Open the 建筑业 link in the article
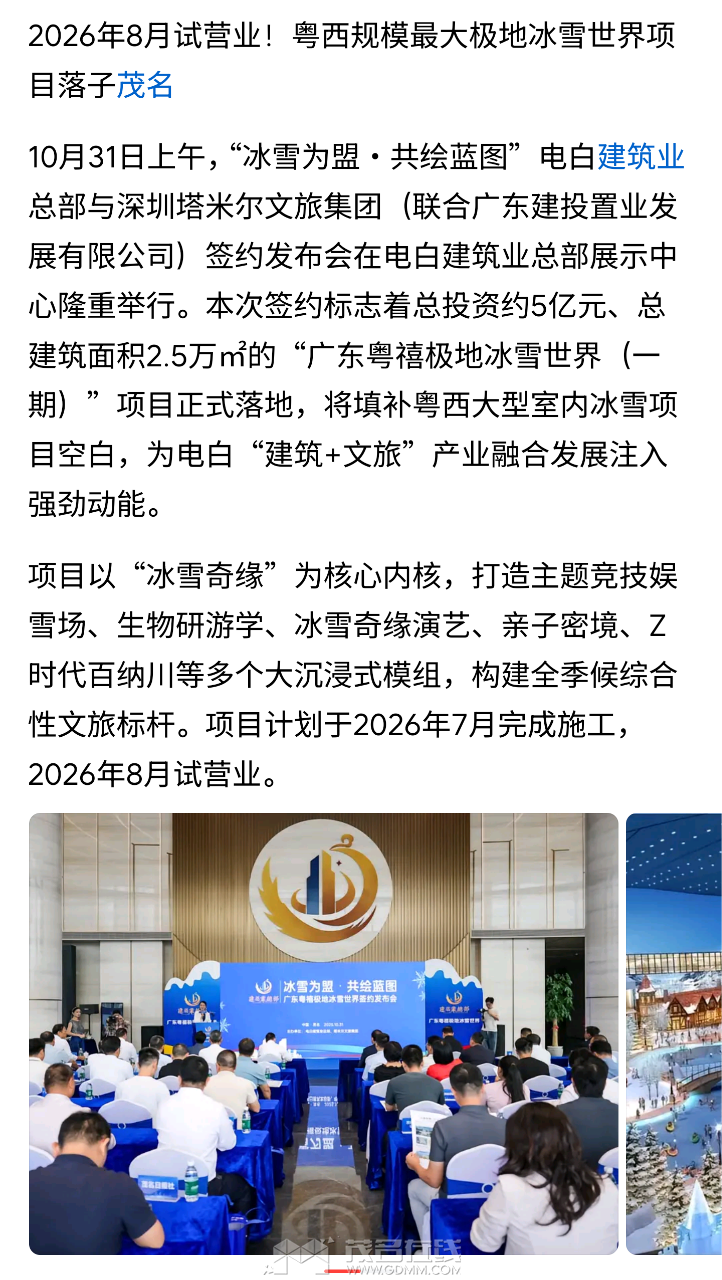Viewport: 722px width, 1280px height. 641,157
